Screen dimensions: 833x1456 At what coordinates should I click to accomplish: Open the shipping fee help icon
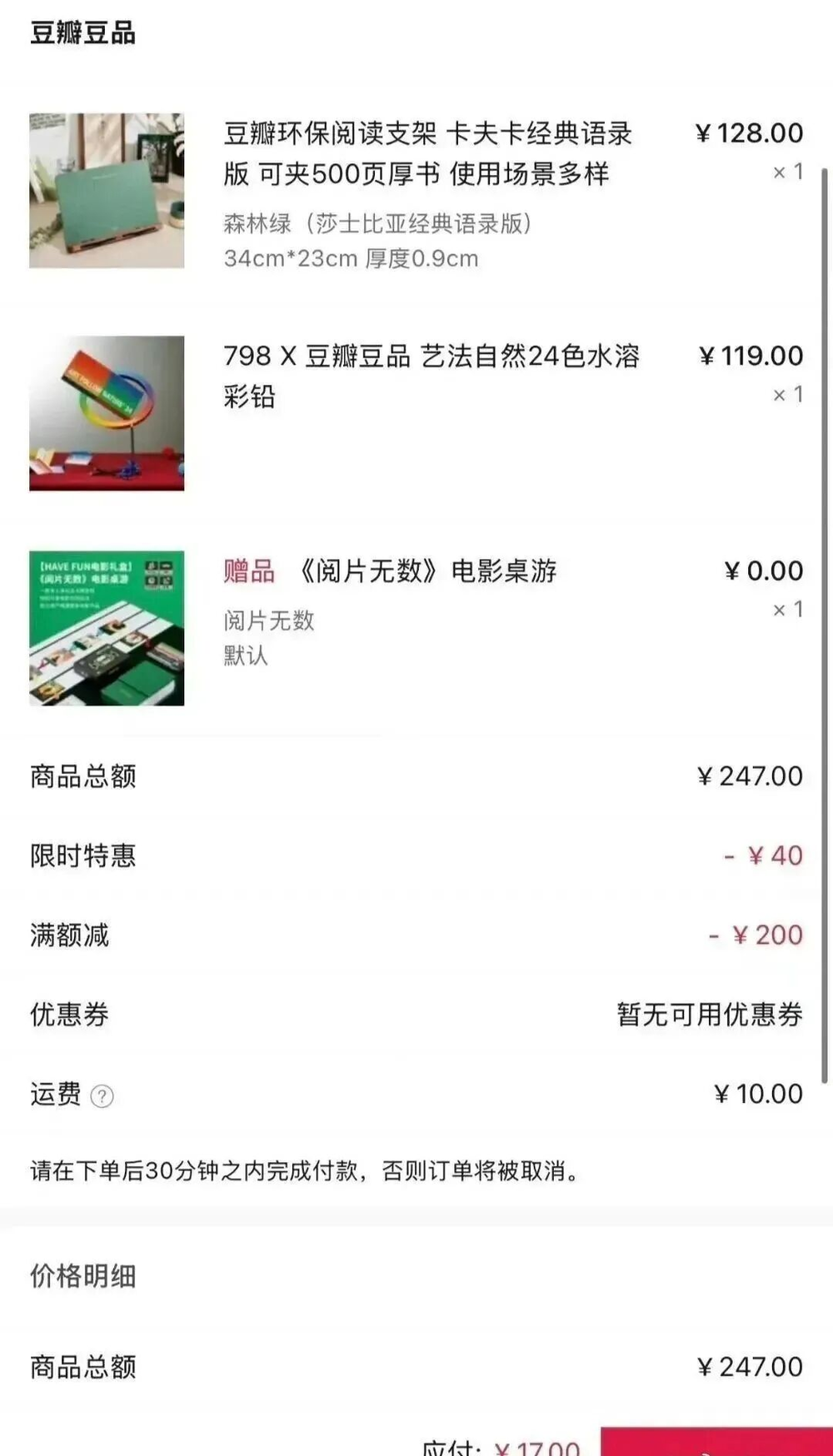(x=102, y=1096)
